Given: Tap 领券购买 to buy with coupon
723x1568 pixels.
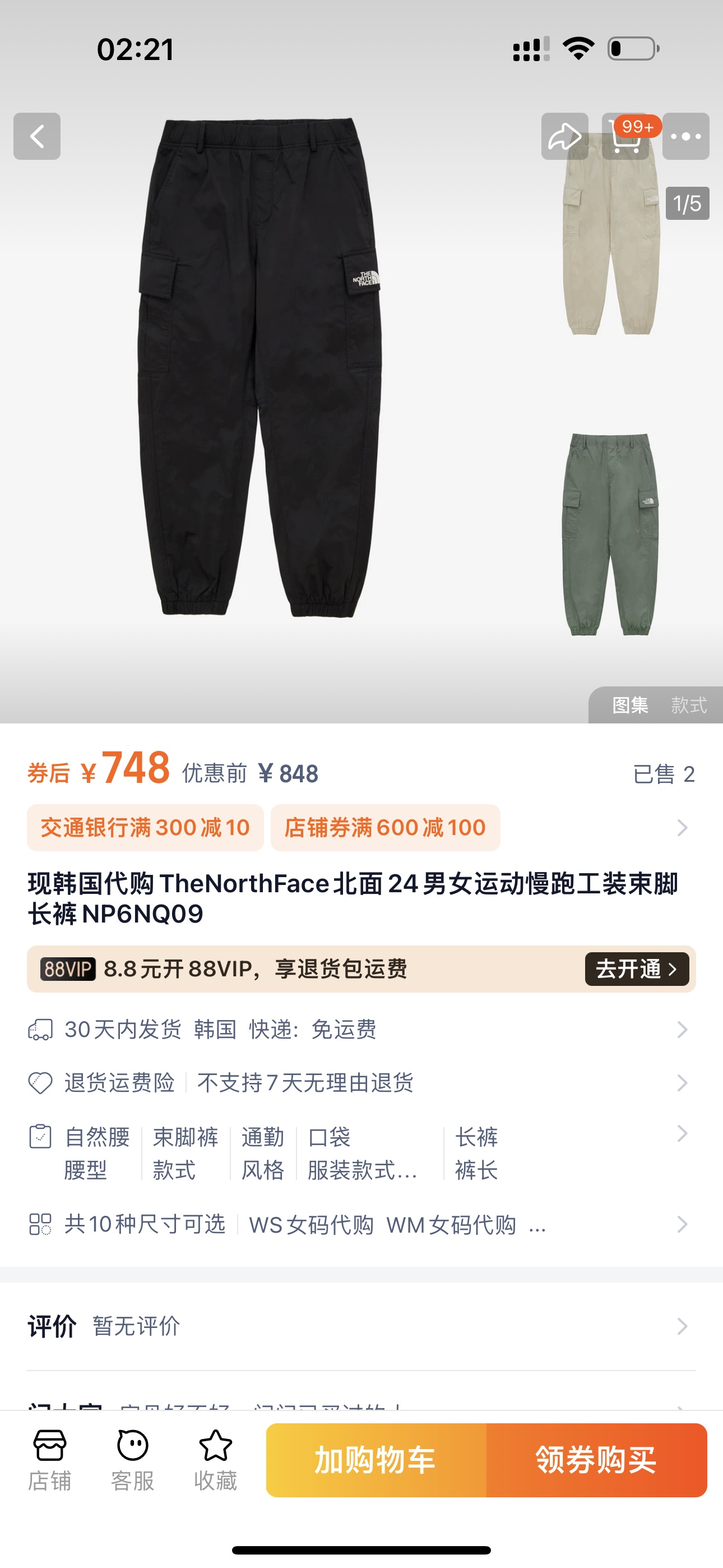Looking at the screenshot, I should click(x=596, y=1460).
